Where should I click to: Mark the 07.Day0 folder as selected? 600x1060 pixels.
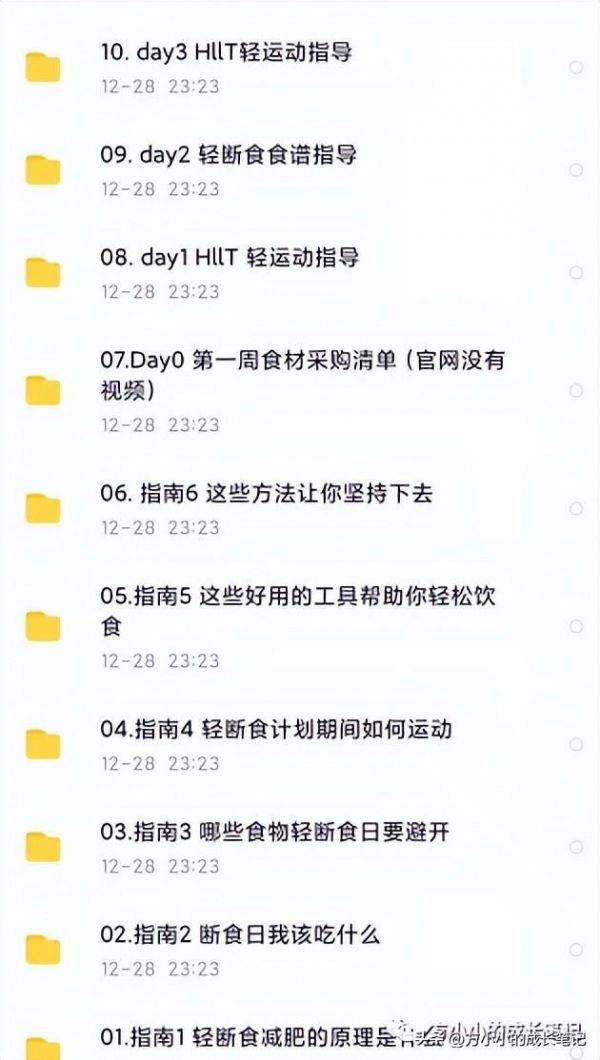[576, 390]
